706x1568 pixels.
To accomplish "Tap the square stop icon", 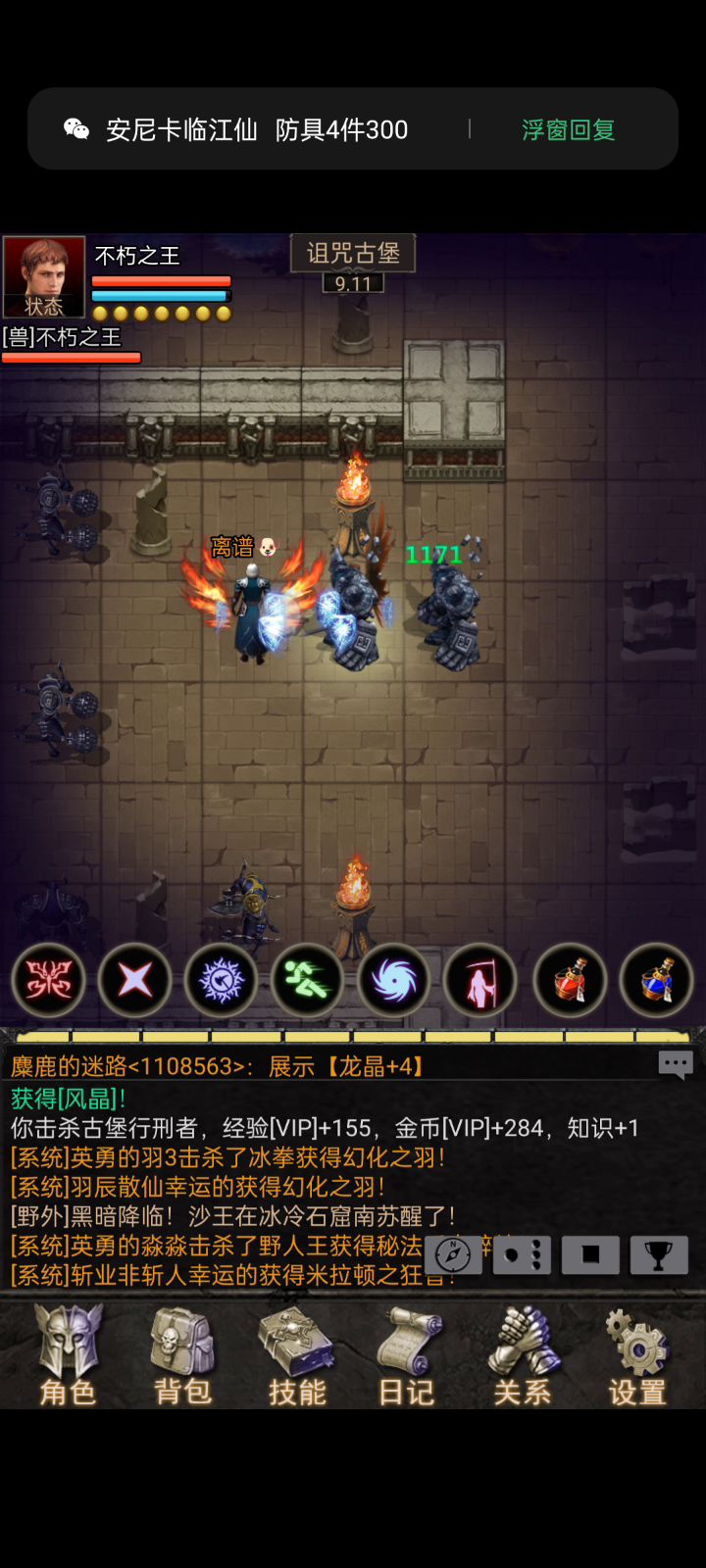I will point(590,1254).
